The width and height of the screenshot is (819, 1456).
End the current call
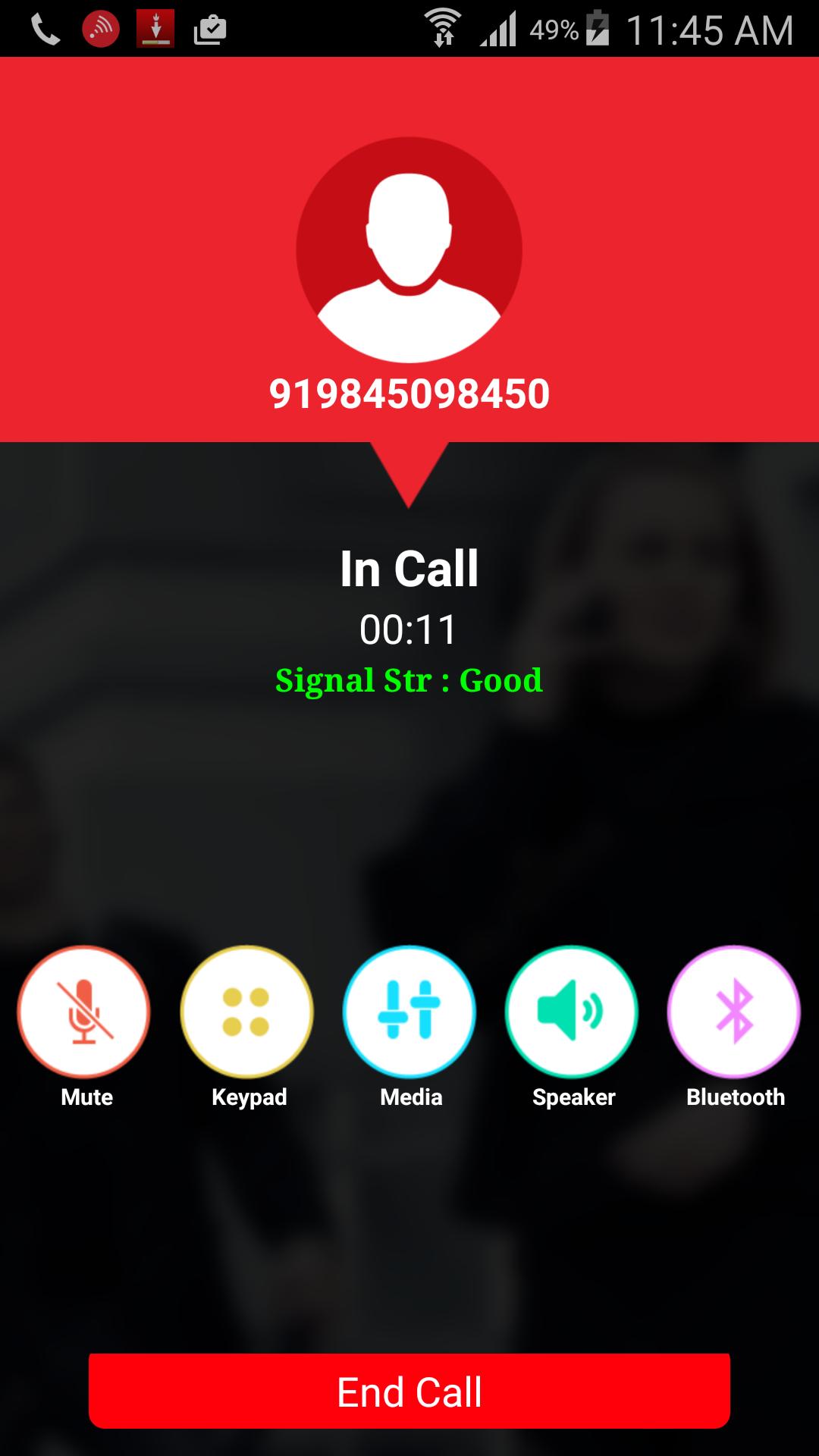tap(409, 1392)
